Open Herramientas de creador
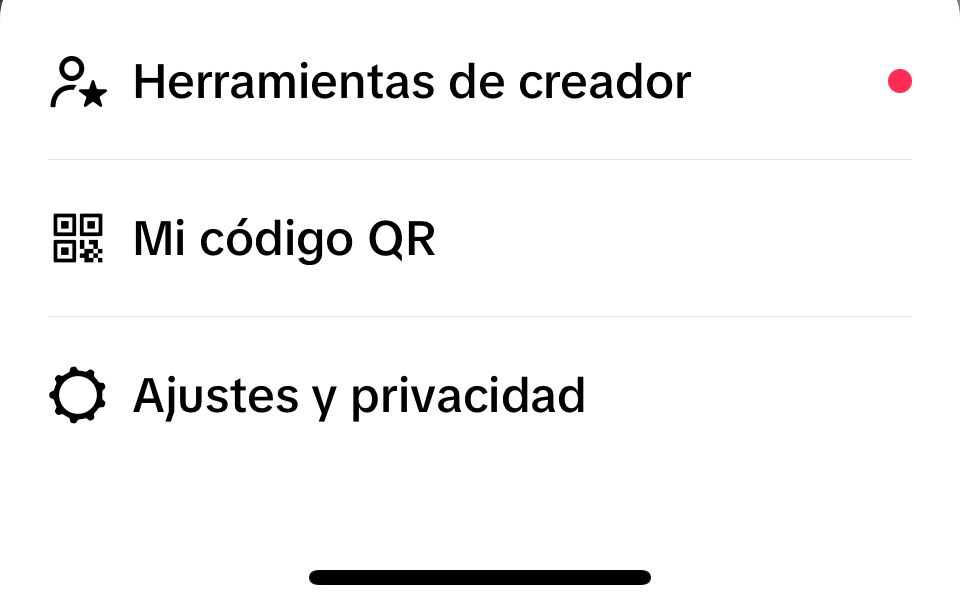 (x=411, y=82)
